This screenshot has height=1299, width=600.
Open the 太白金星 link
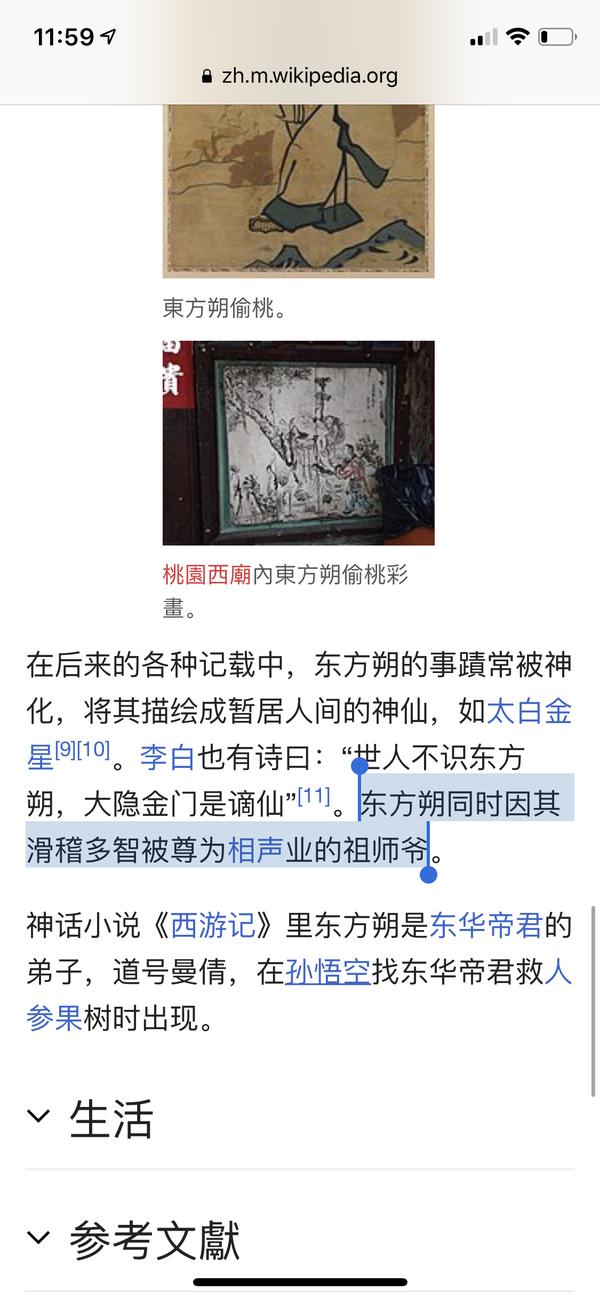point(529,712)
